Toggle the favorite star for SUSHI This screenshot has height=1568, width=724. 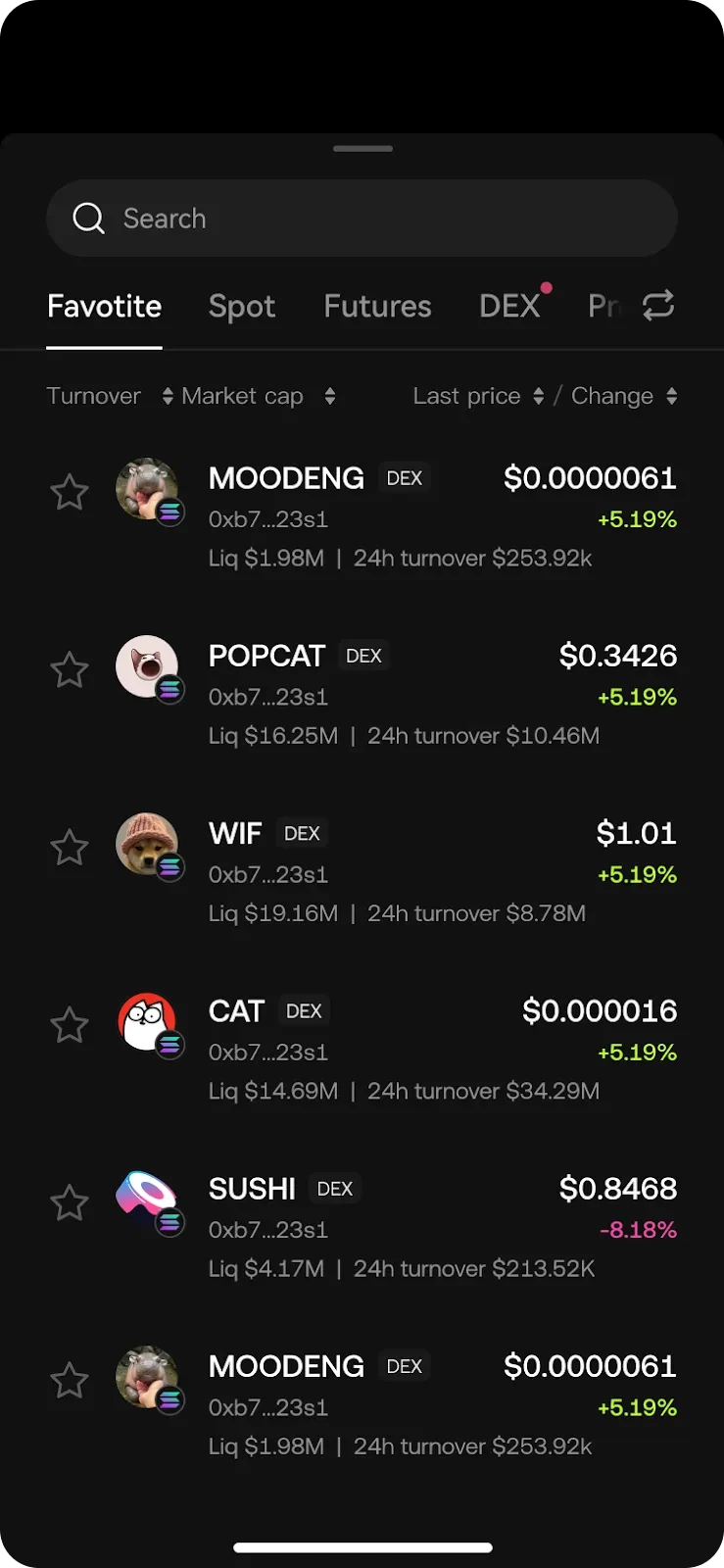click(70, 1203)
